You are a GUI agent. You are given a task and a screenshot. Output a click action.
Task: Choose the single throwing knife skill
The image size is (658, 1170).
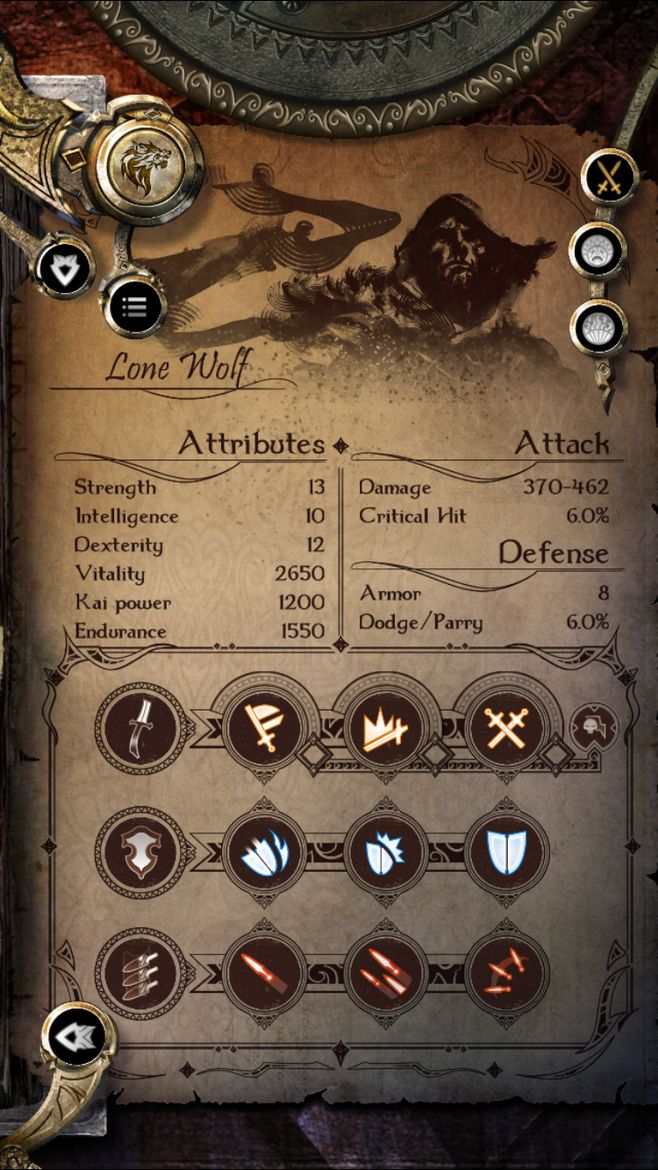tap(265, 974)
